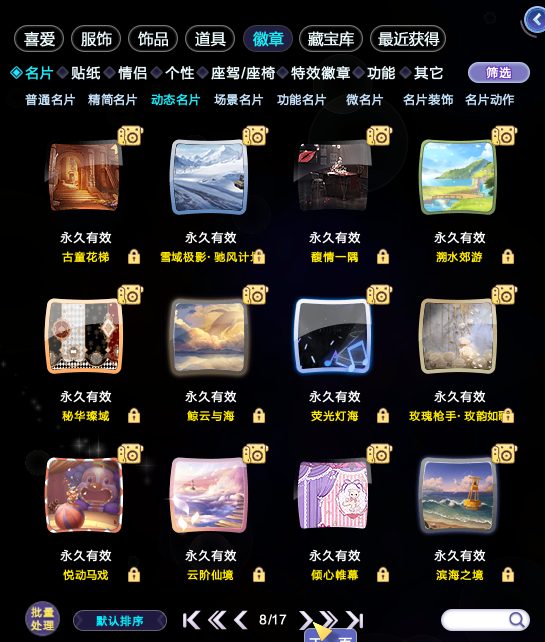Tap the camera icon on 溯水郊游
Image resolution: width=545 pixels, height=642 pixels.
(x=504, y=136)
